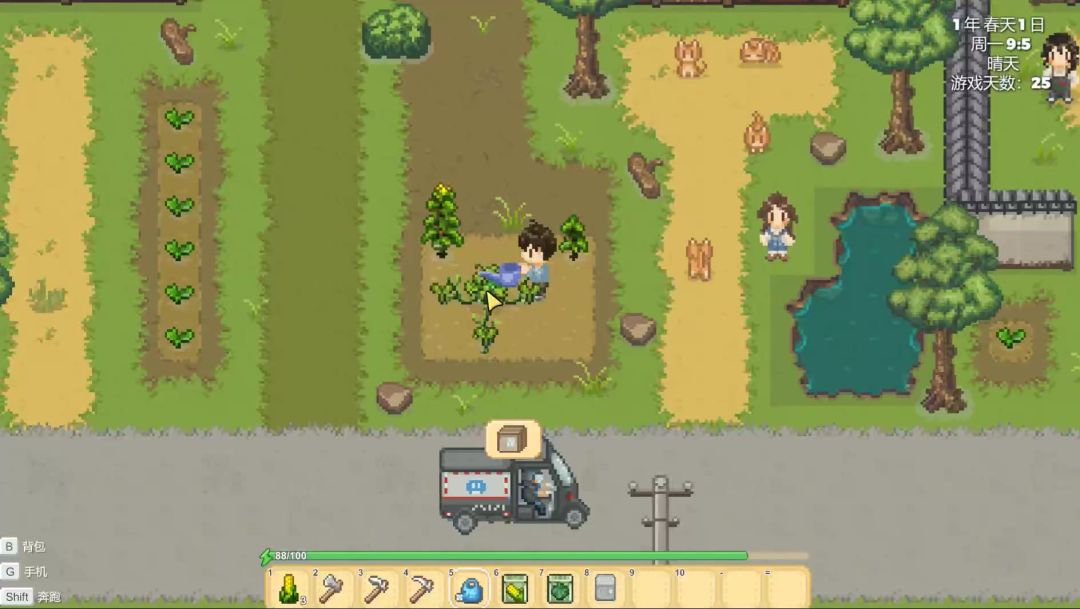Select the gray fridge item in slot 8

(604, 589)
